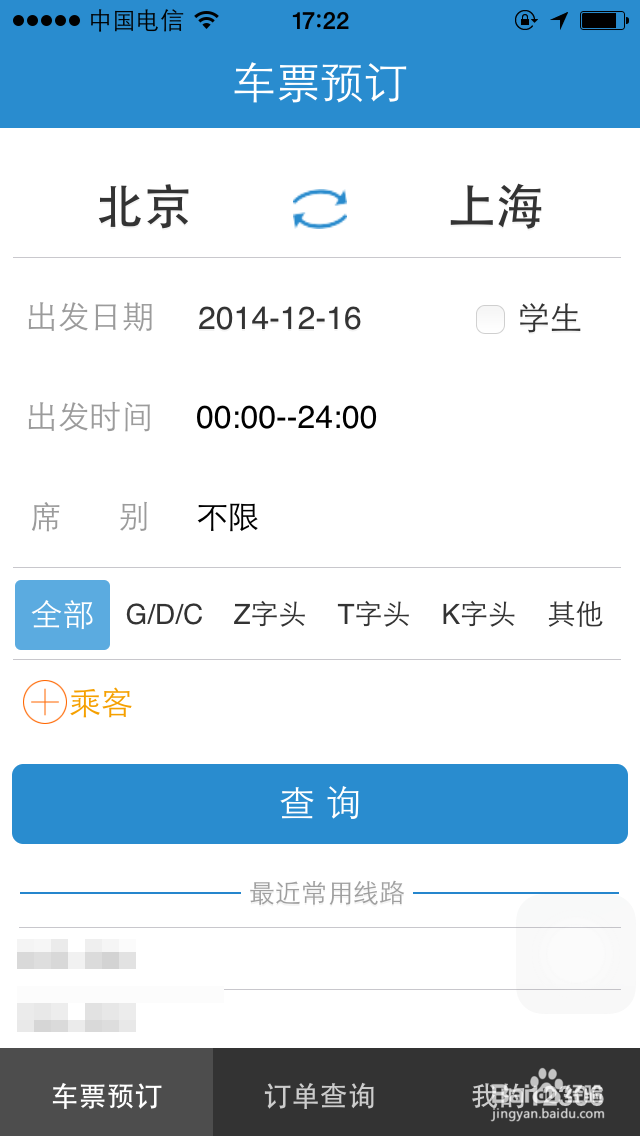Filter trains by K字头
Viewport: 640px width, 1136px height.
pyautogui.click(x=478, y=615)
